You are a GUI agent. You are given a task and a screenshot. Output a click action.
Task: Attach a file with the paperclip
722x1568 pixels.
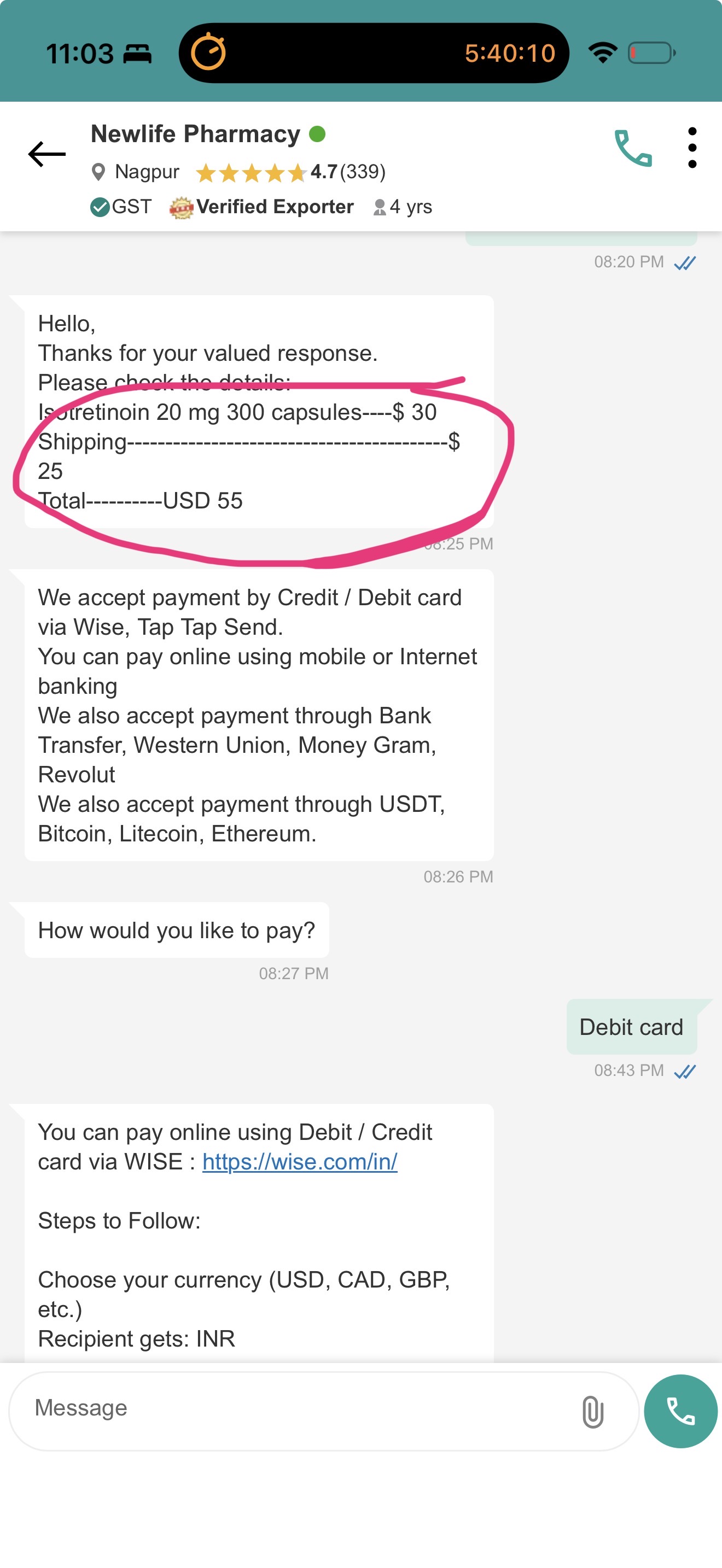tap(592, 1412)
